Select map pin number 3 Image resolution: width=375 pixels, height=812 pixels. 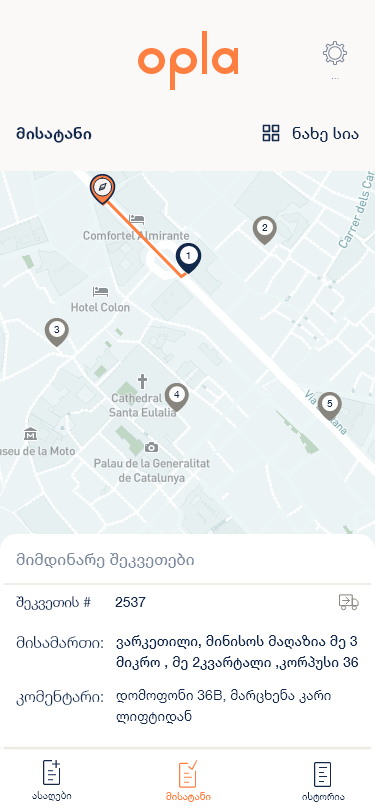(x=57, y=332)
